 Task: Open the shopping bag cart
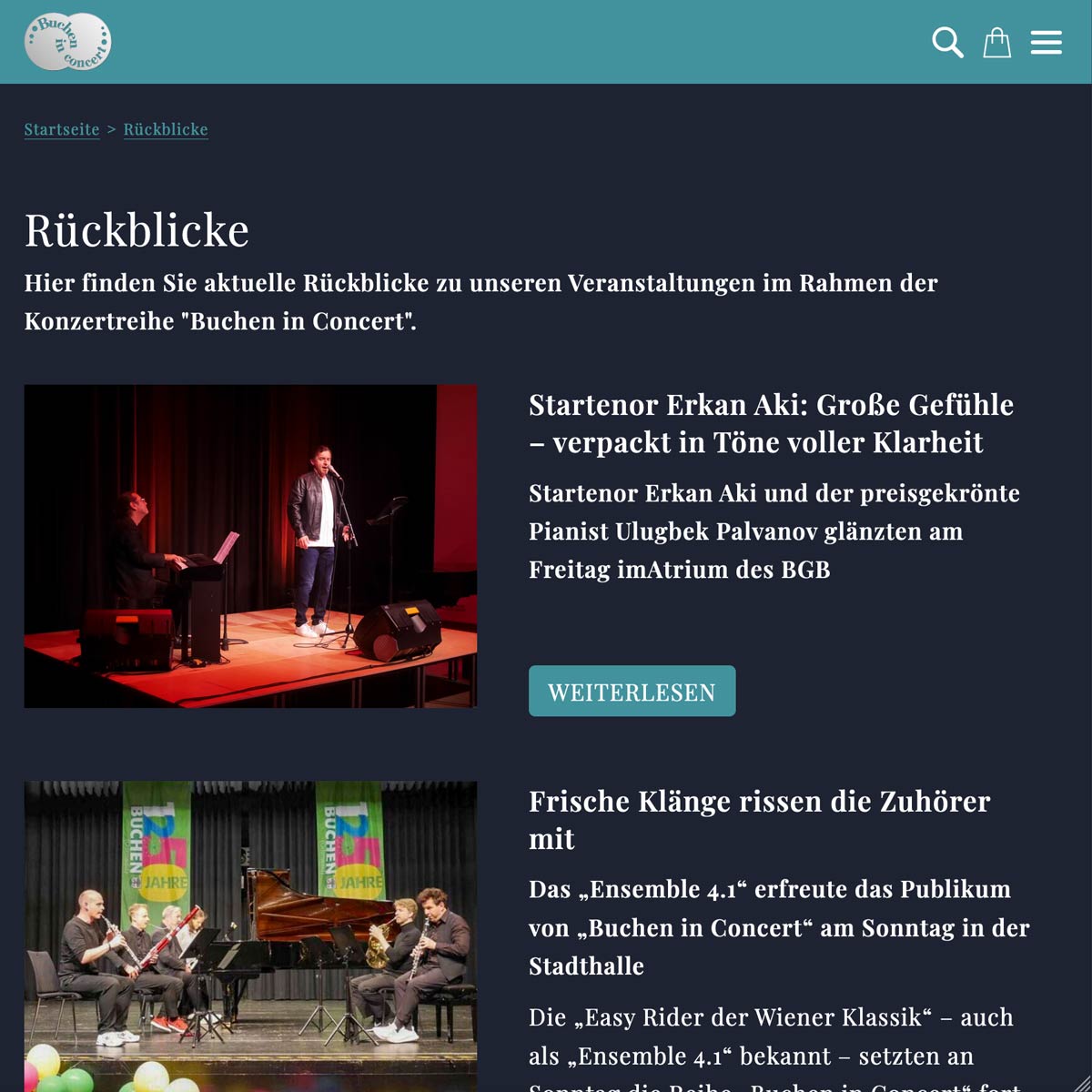point(996,42)
